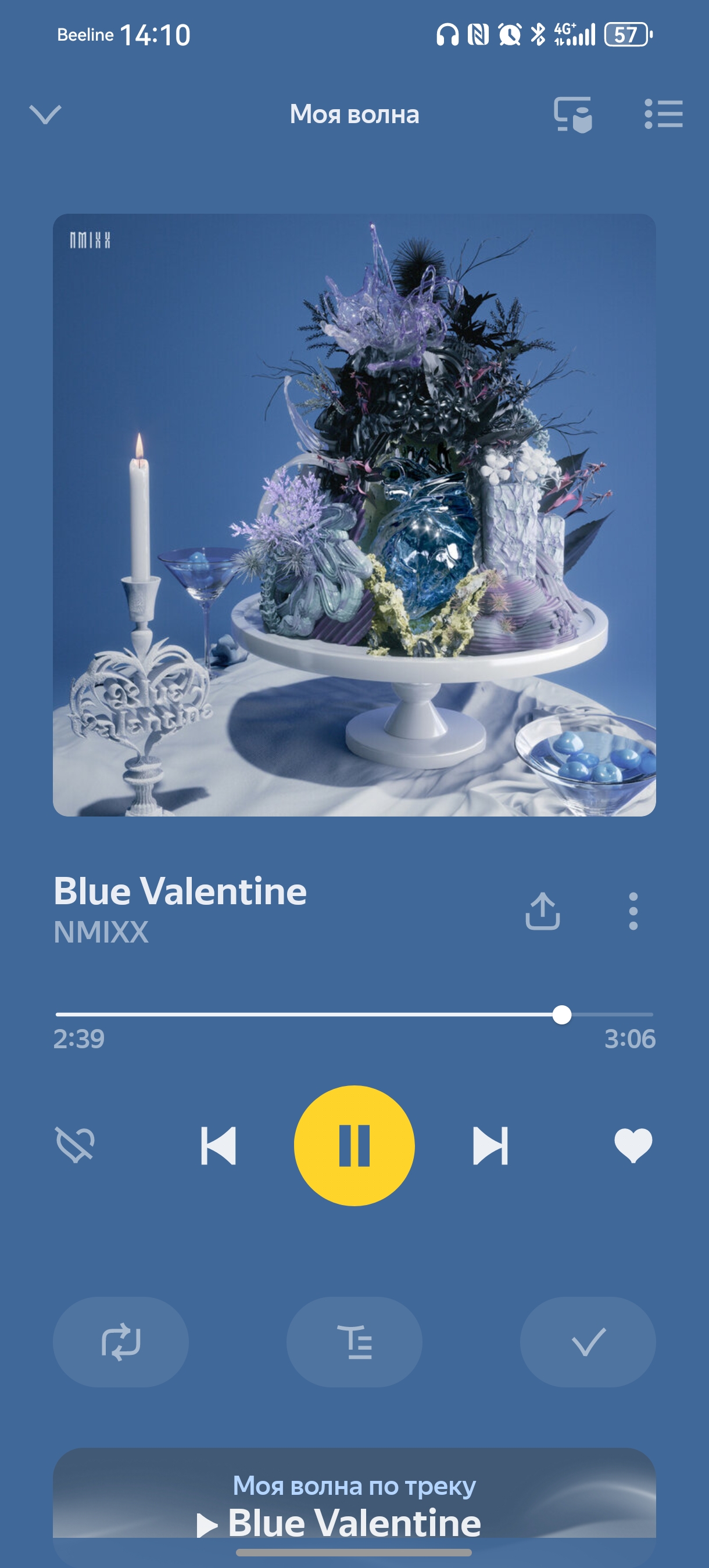Dislike the current track

tap(76, 1145)
